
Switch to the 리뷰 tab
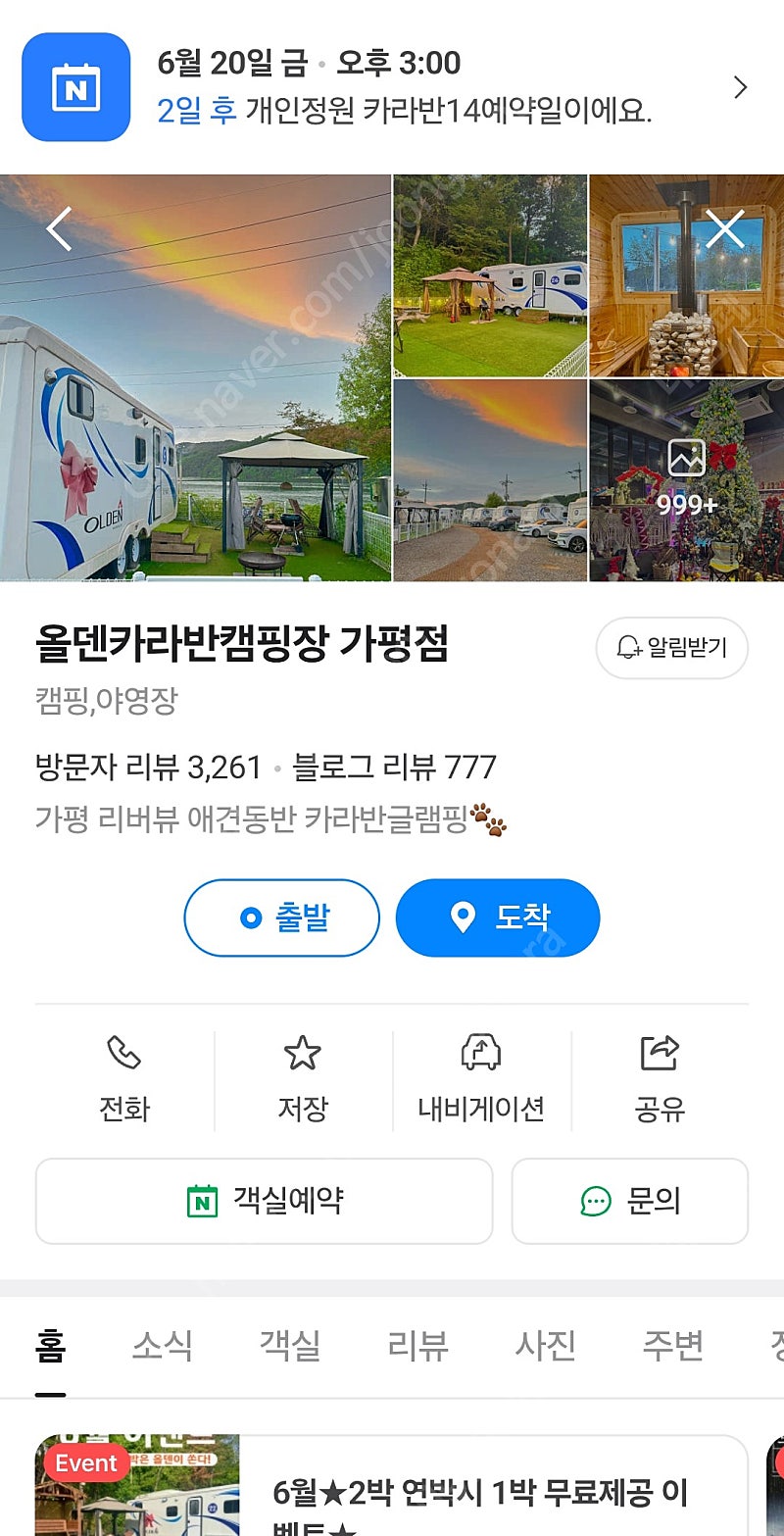pos(418,1346)
